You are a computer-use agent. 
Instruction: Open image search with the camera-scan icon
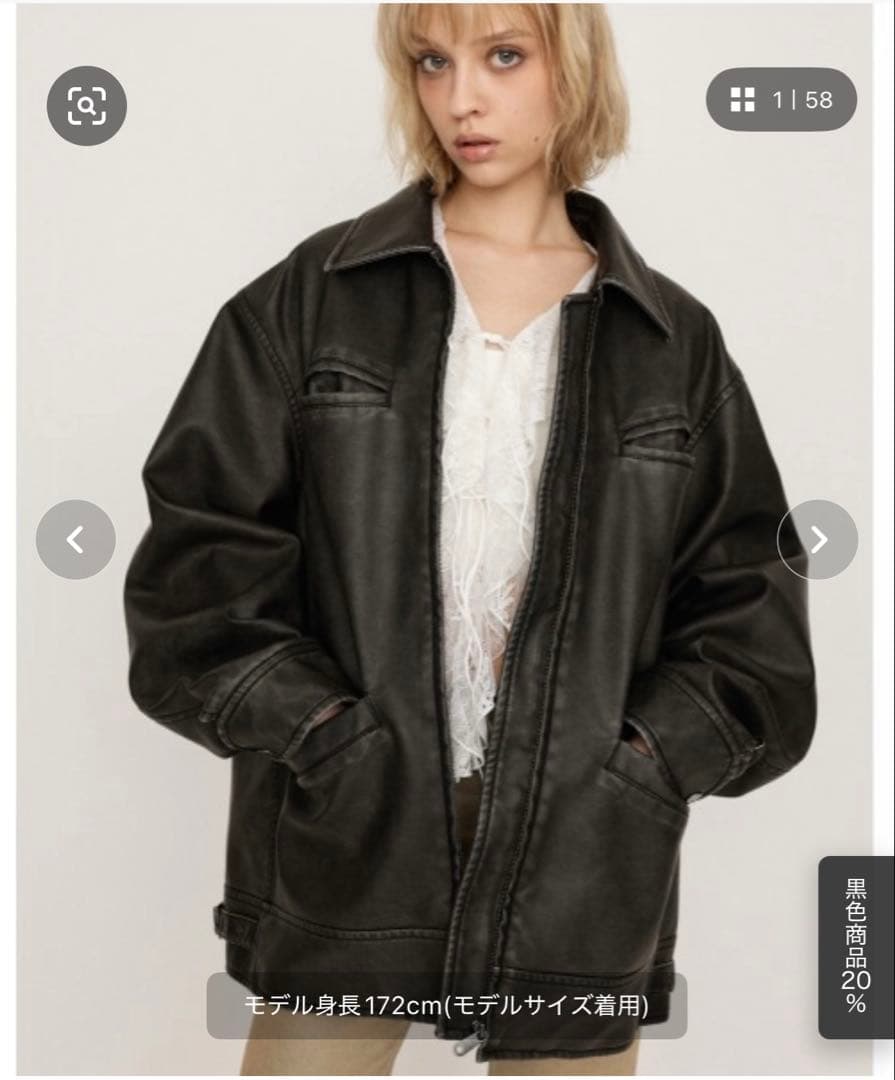87,106
